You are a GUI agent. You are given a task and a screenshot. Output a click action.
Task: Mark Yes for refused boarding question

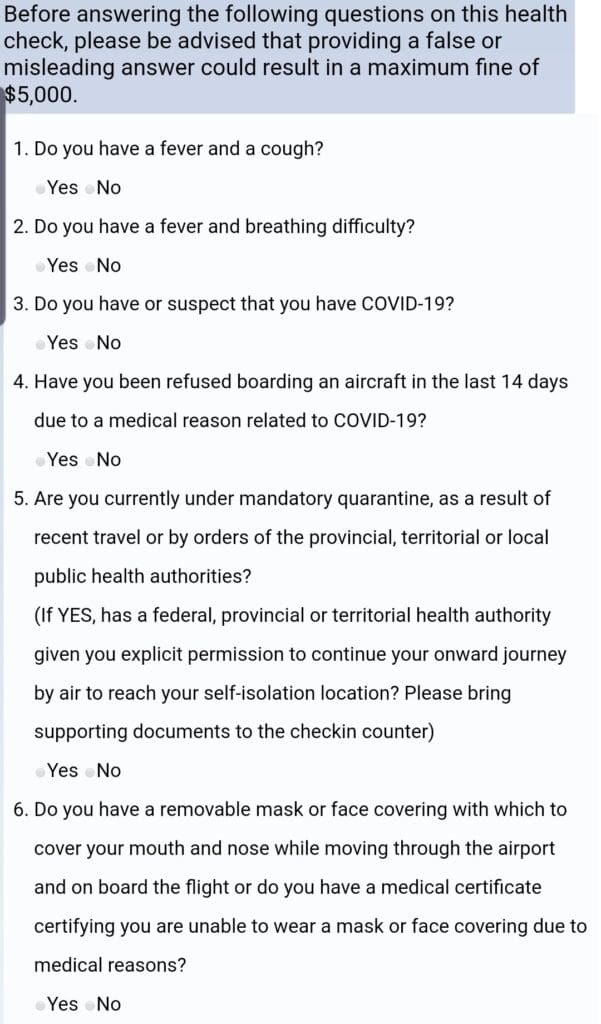click(40, 461)
